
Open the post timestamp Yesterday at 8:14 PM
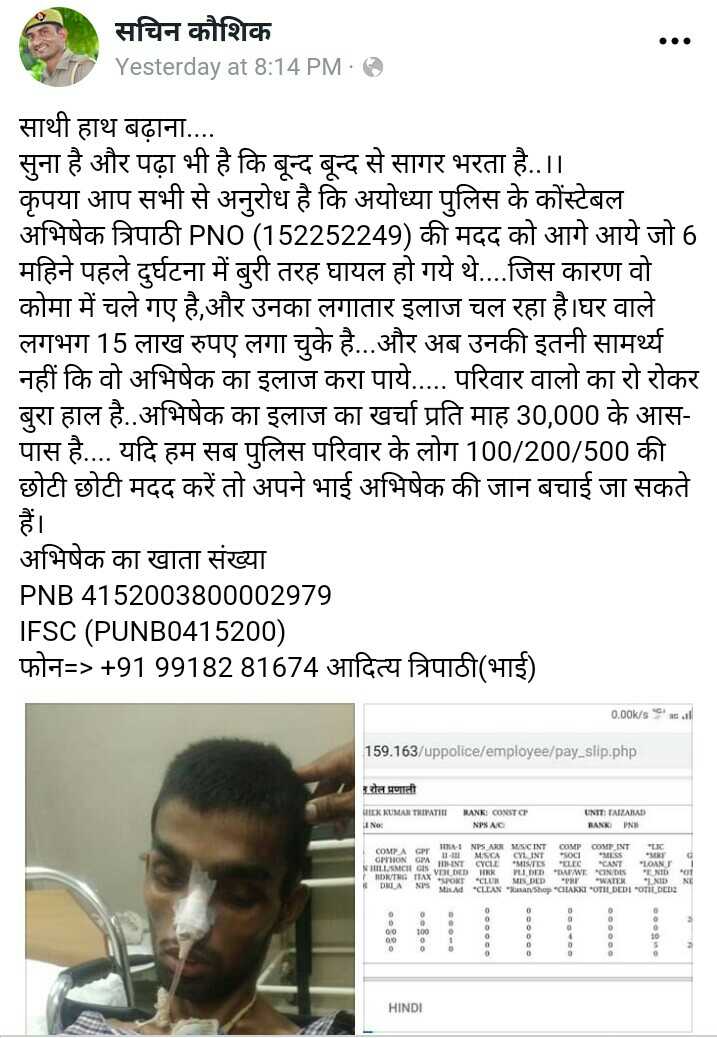pos(228,67)
